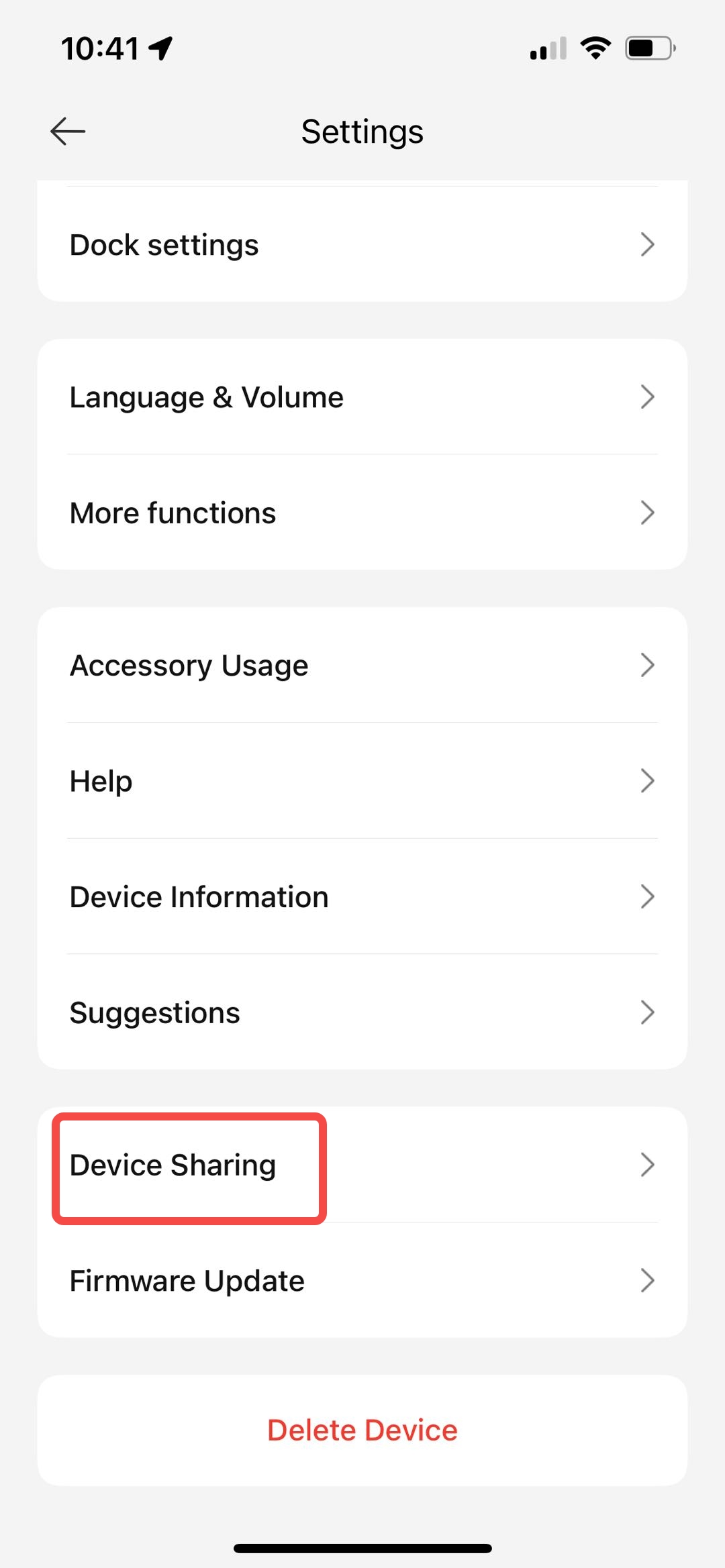Screen dimensions: 725x1568
Task: Open Dock settings
Action: 362,244
